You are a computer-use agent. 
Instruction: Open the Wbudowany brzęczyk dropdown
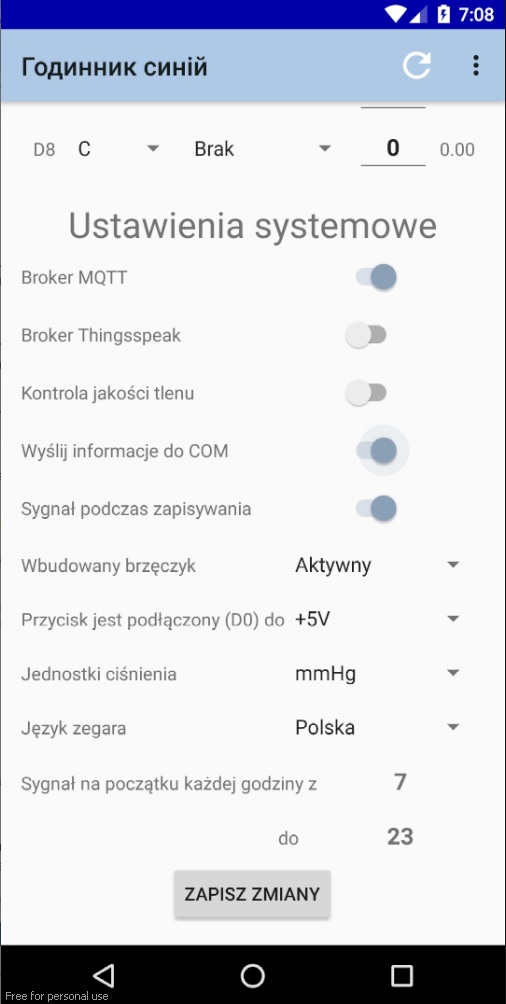[x=378, y=565]
